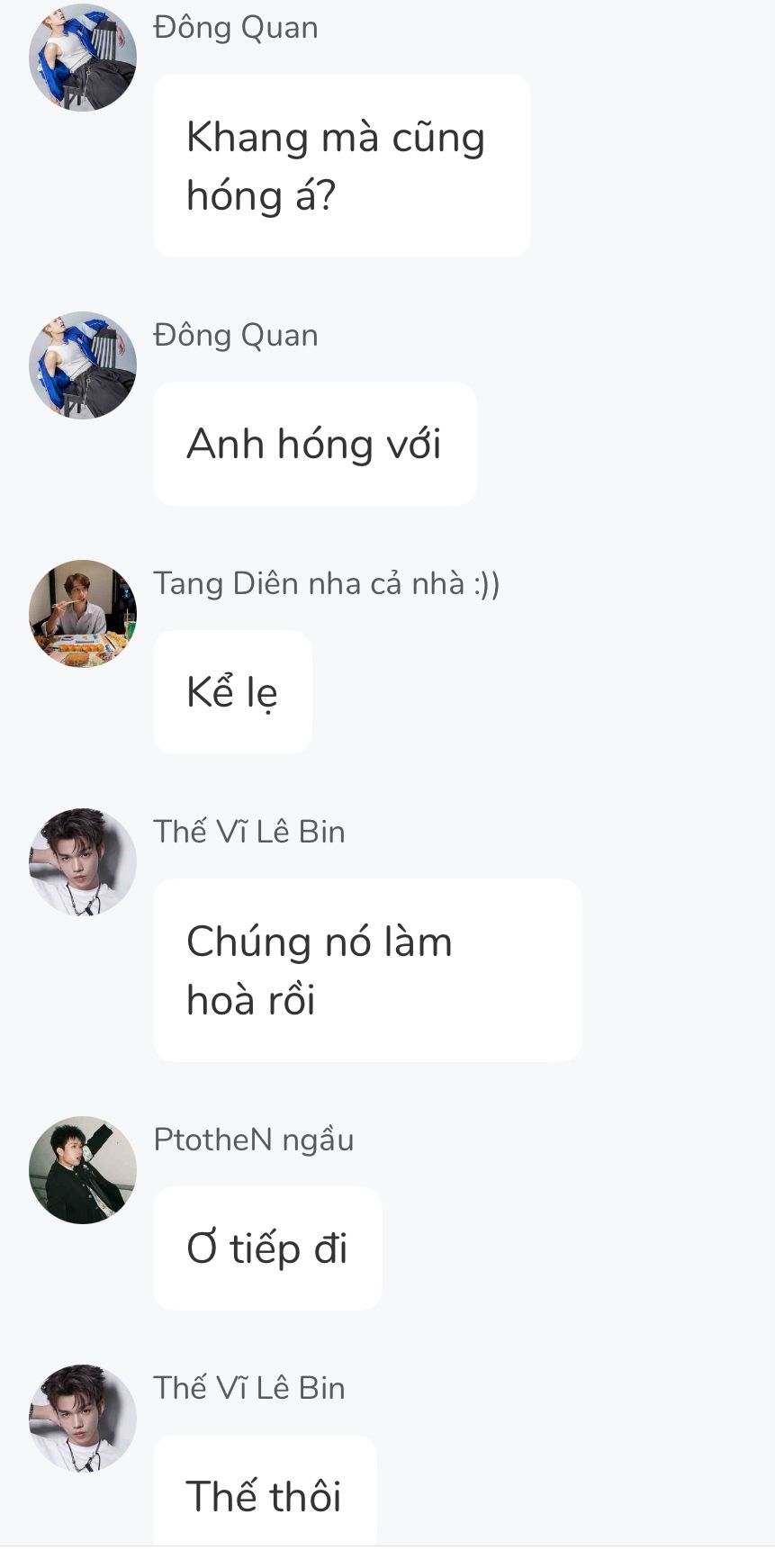View profile picture of Tang Diên nha cả nhà

[x=83, y=614]
